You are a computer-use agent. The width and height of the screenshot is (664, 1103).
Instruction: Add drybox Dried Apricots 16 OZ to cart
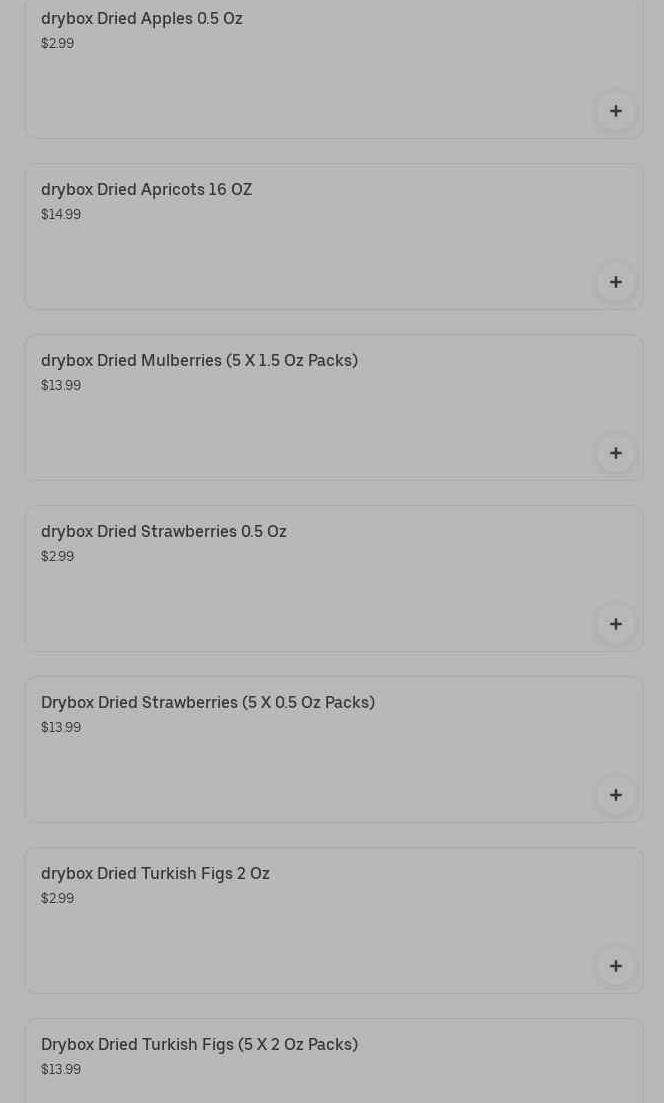(x=615, y=282)
